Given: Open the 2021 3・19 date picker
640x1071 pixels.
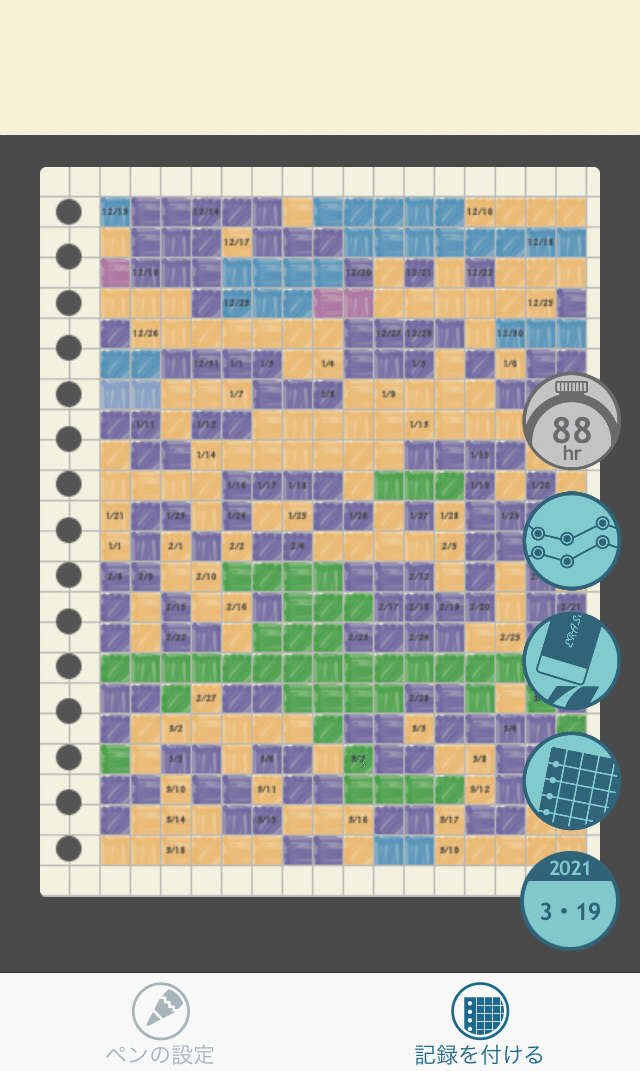Looking at the screenshot, I should coord(572,900).
